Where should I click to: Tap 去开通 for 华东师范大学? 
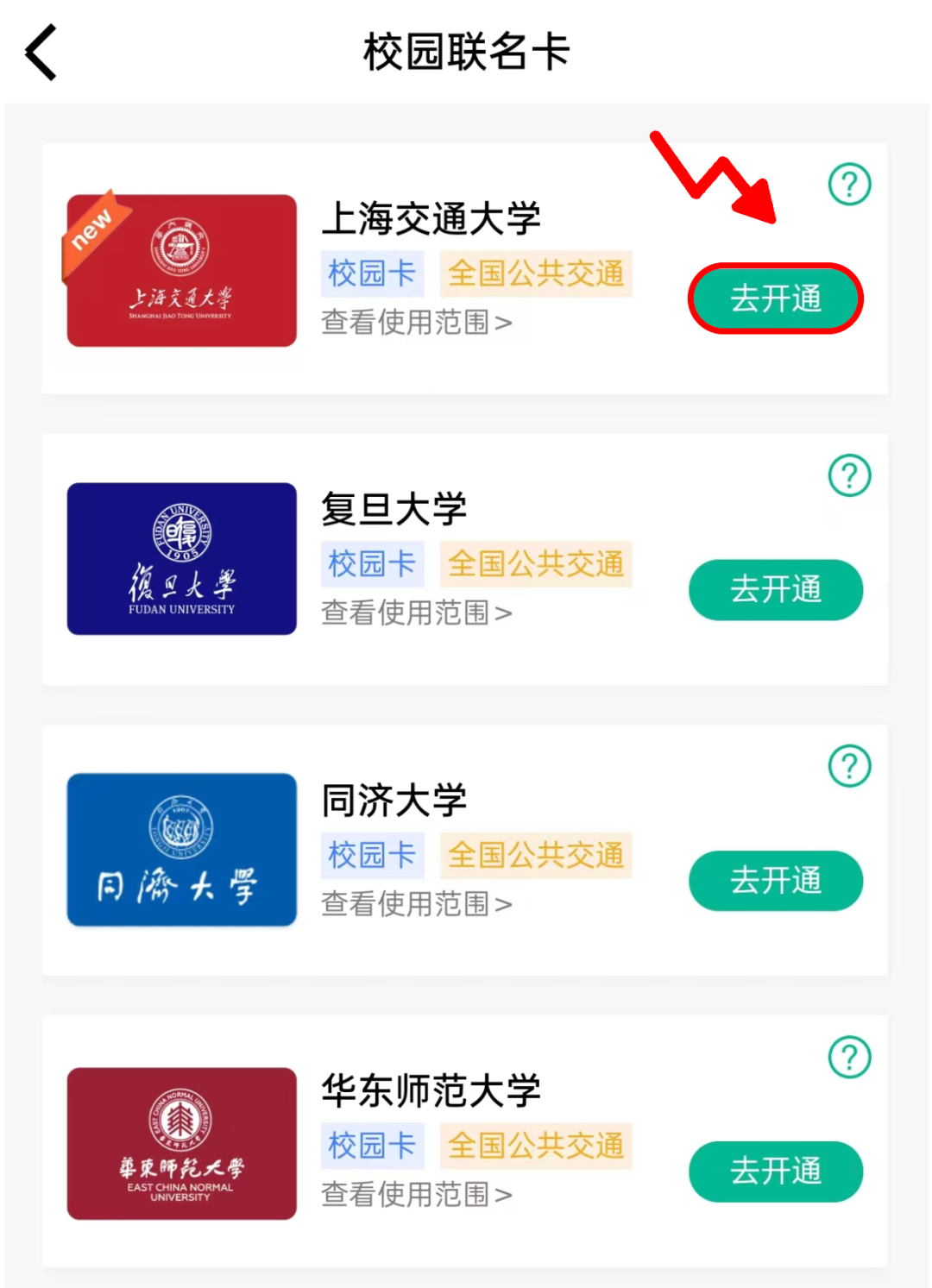click(774, 1172)
